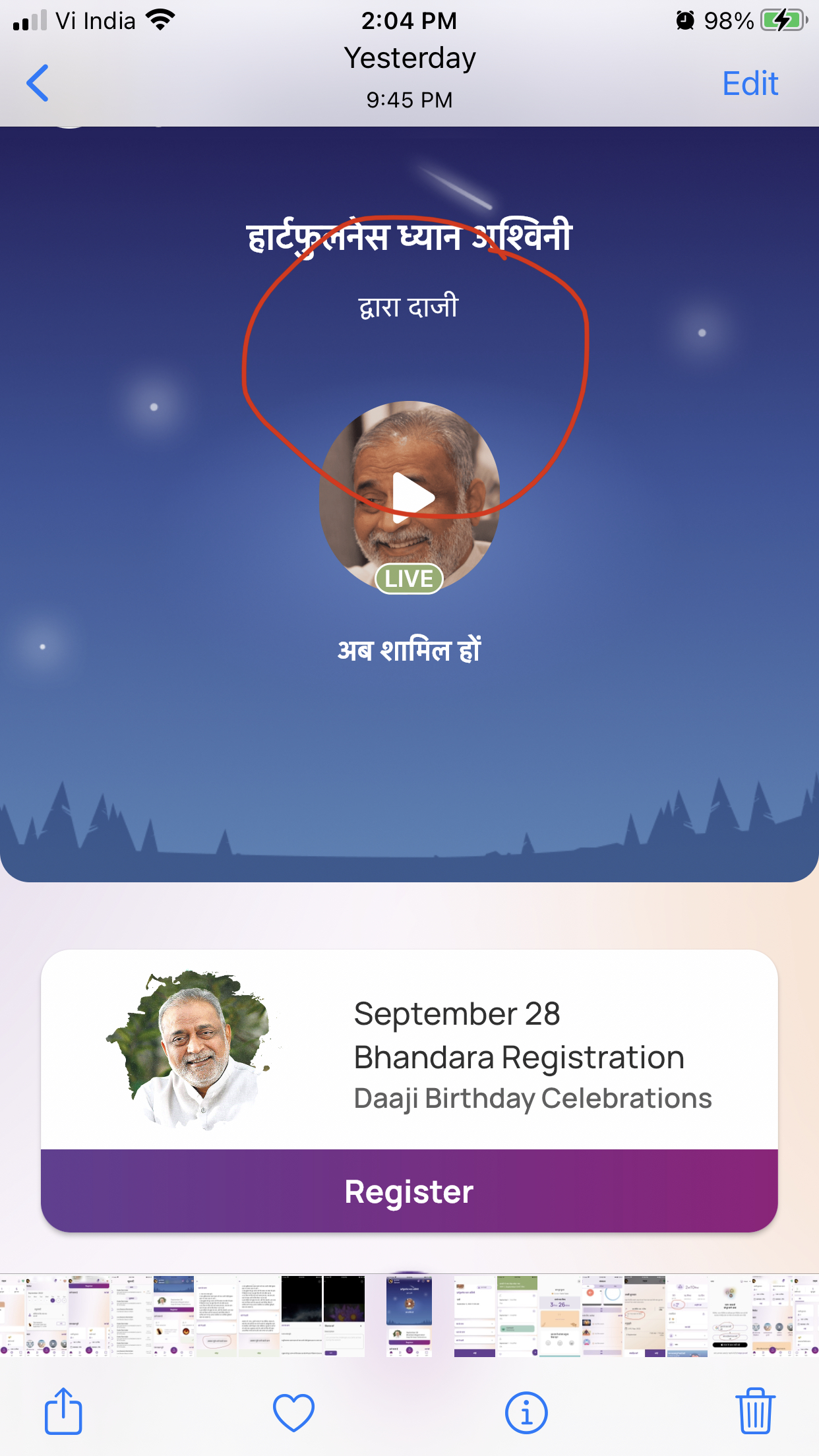This screenshot has height=1456, width=819.
Task: Share this photo
Action: pos(63,1411)
